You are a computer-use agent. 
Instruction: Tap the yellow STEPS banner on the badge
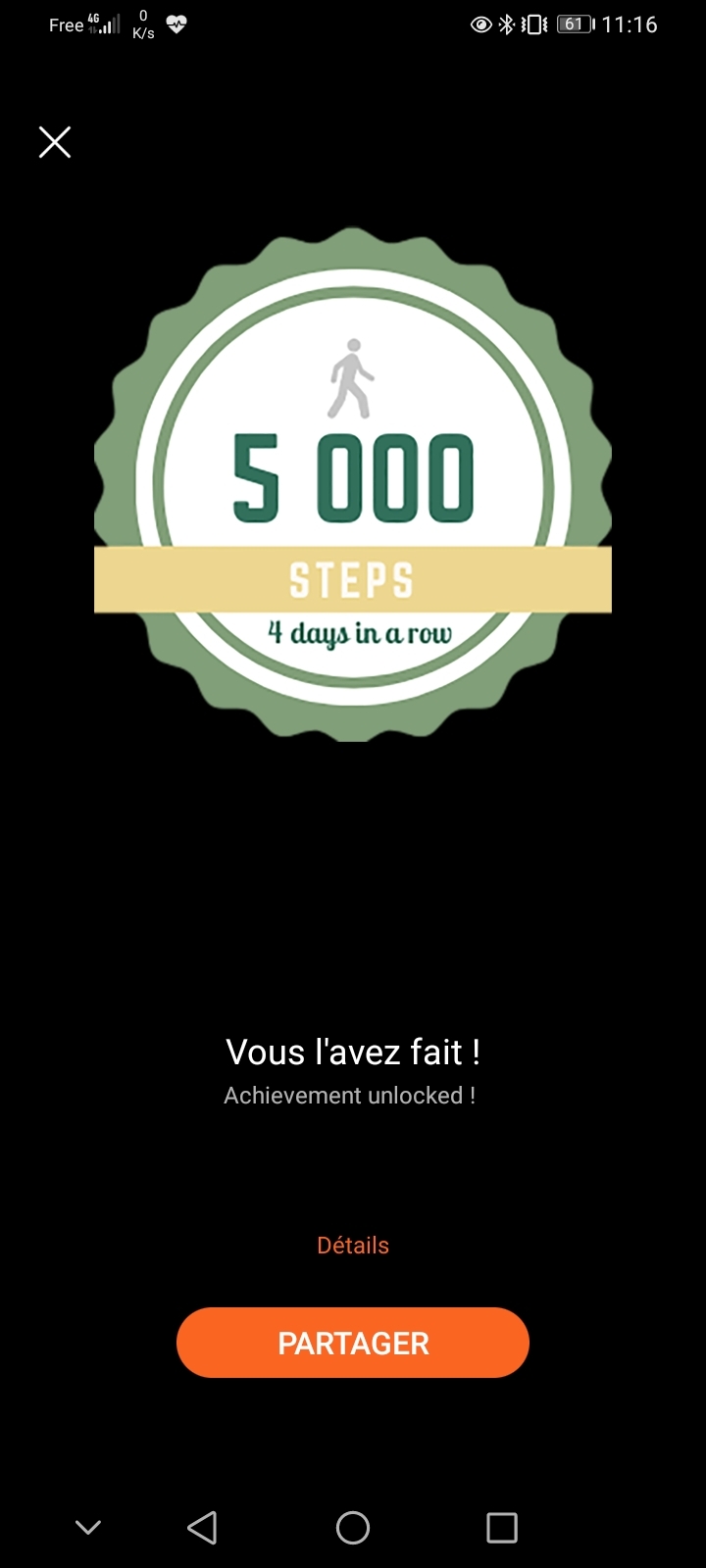pos(352,579)
